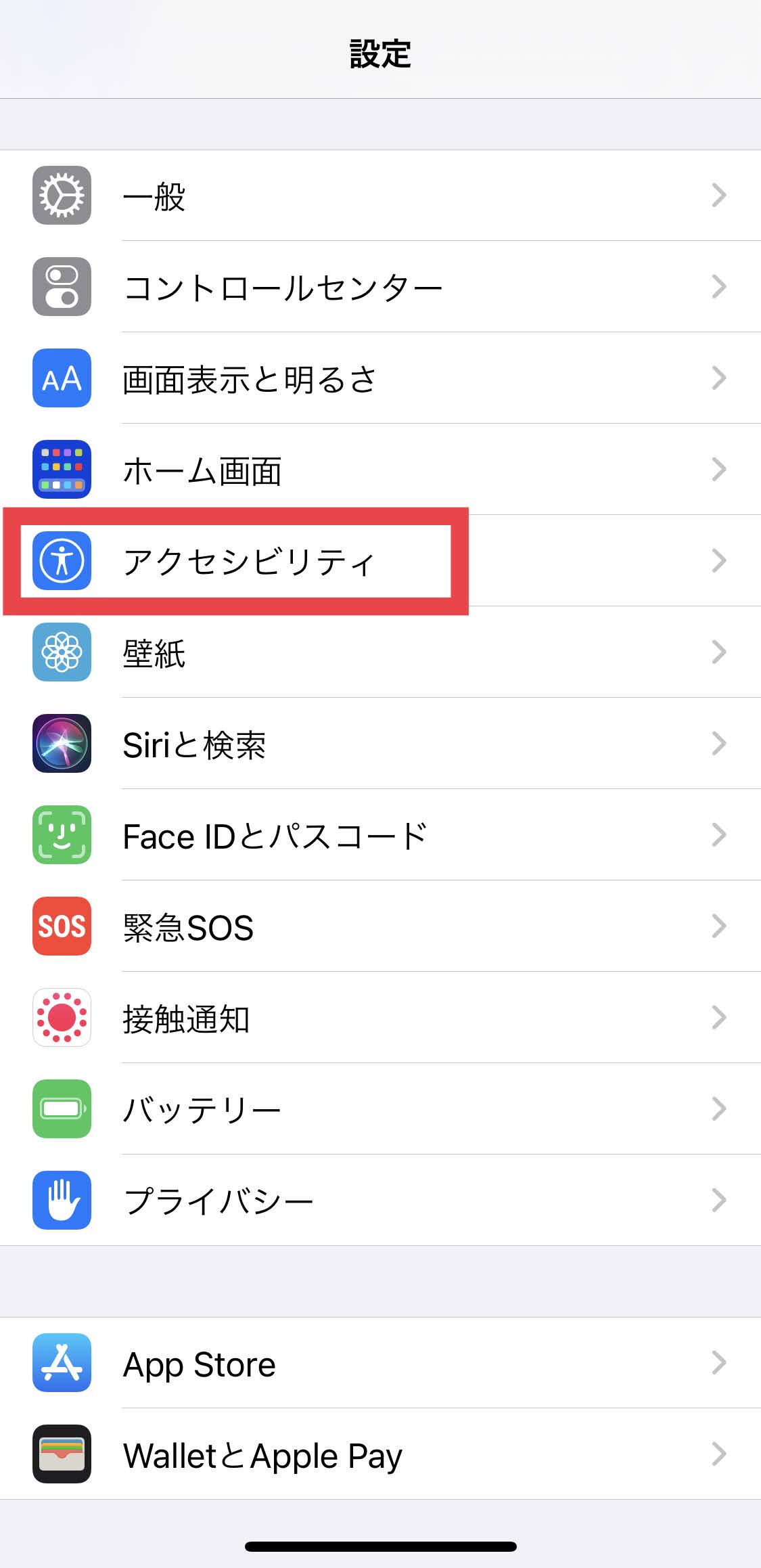Open プライバシー privacy settings

point(380,1201)
